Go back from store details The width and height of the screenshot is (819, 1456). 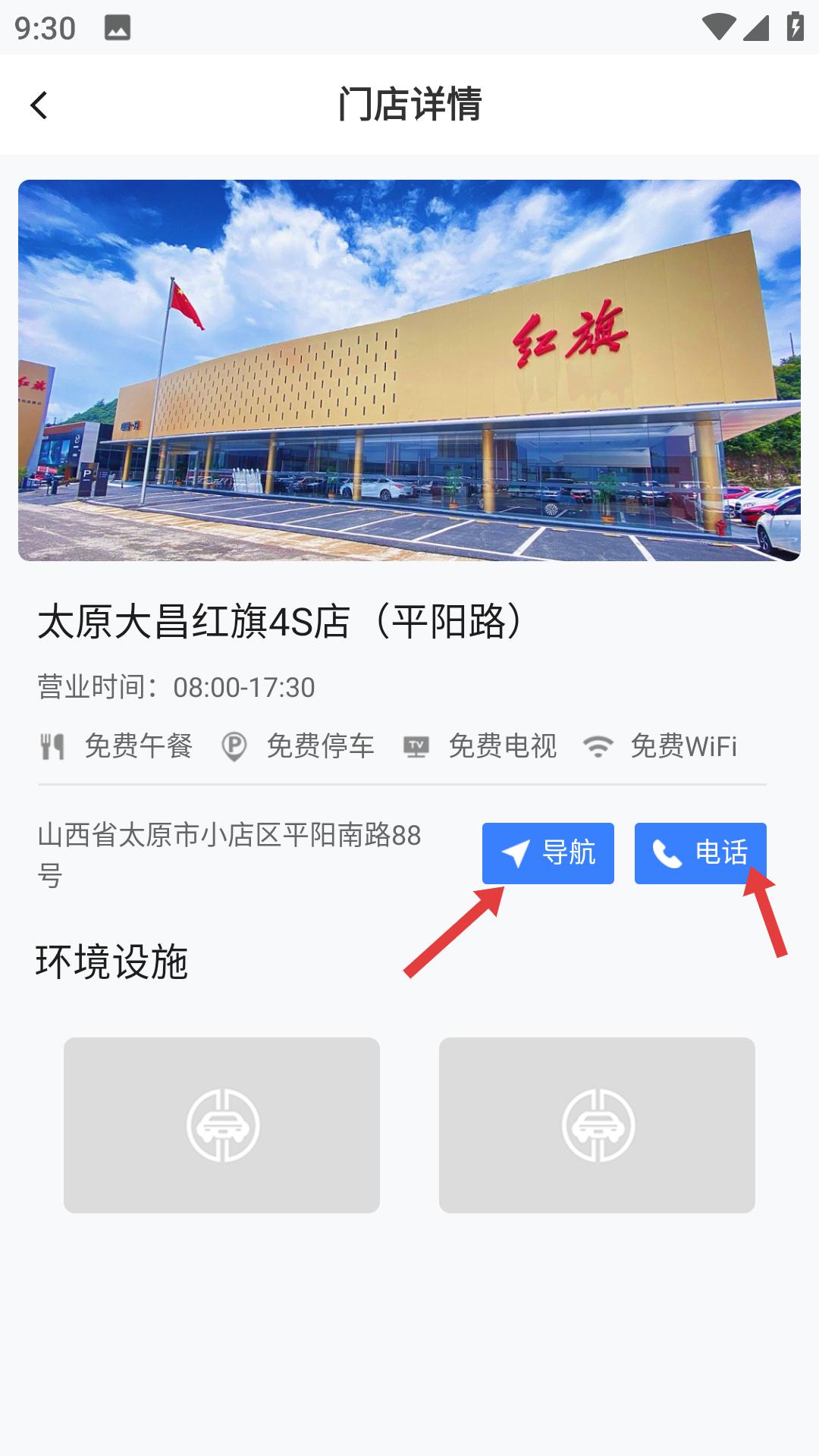tap(39, 105)
